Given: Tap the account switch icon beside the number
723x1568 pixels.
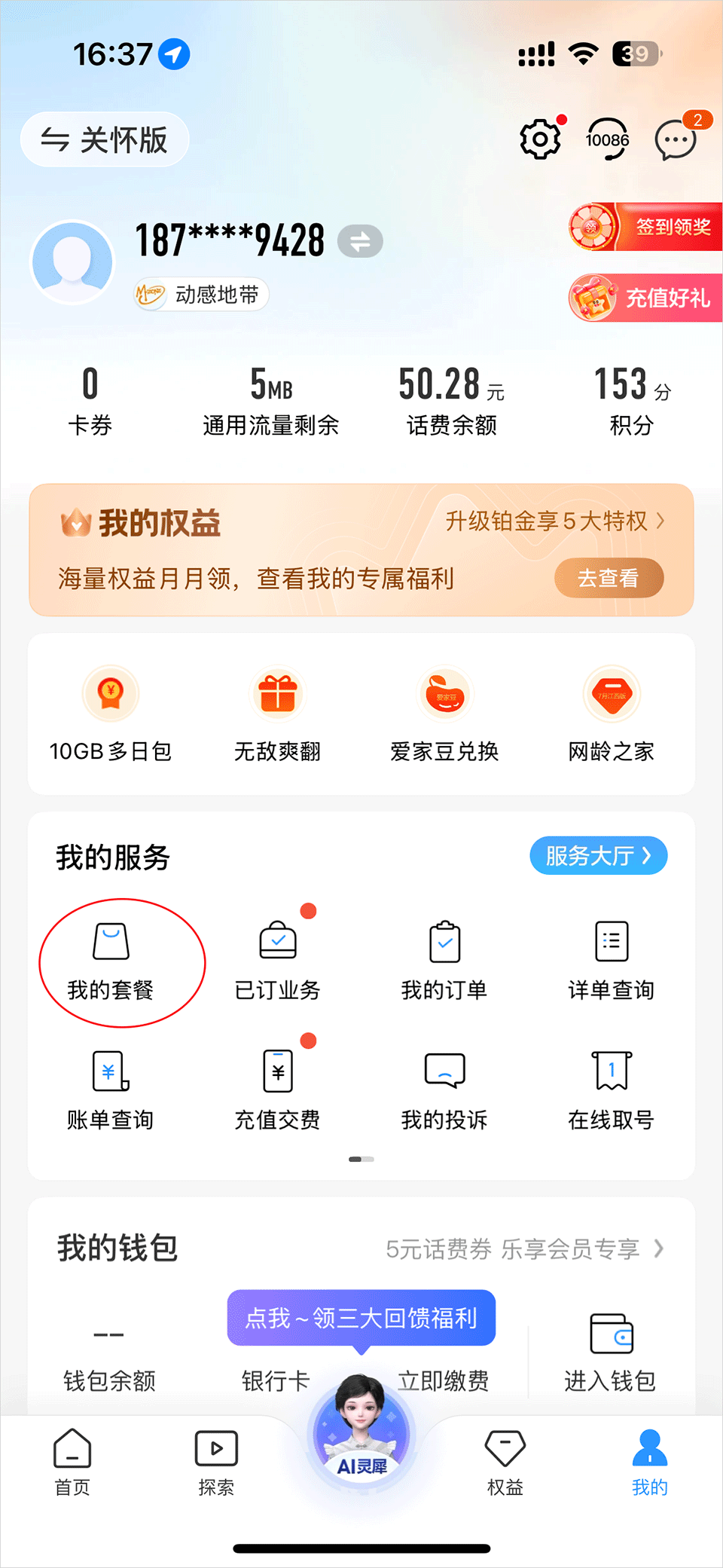Looking at the screenshot, I should click(360, 241).
